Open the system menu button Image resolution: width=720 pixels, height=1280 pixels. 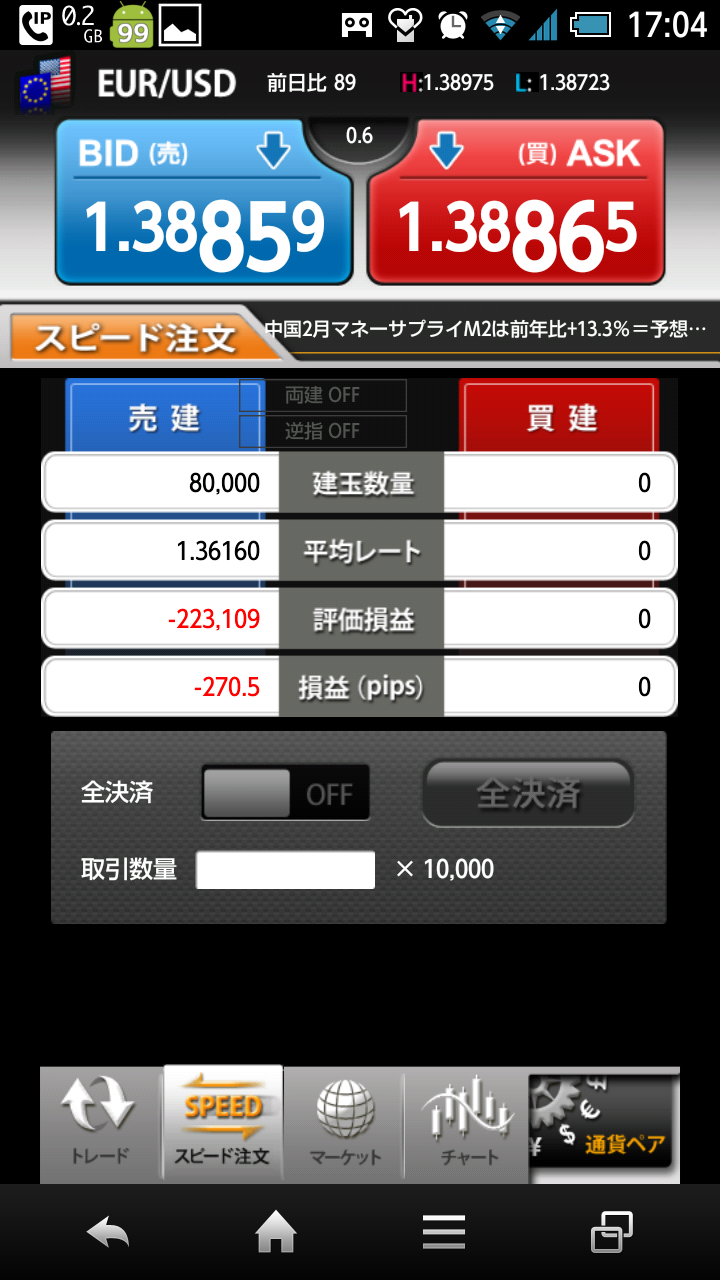(x=443, y=1232)
